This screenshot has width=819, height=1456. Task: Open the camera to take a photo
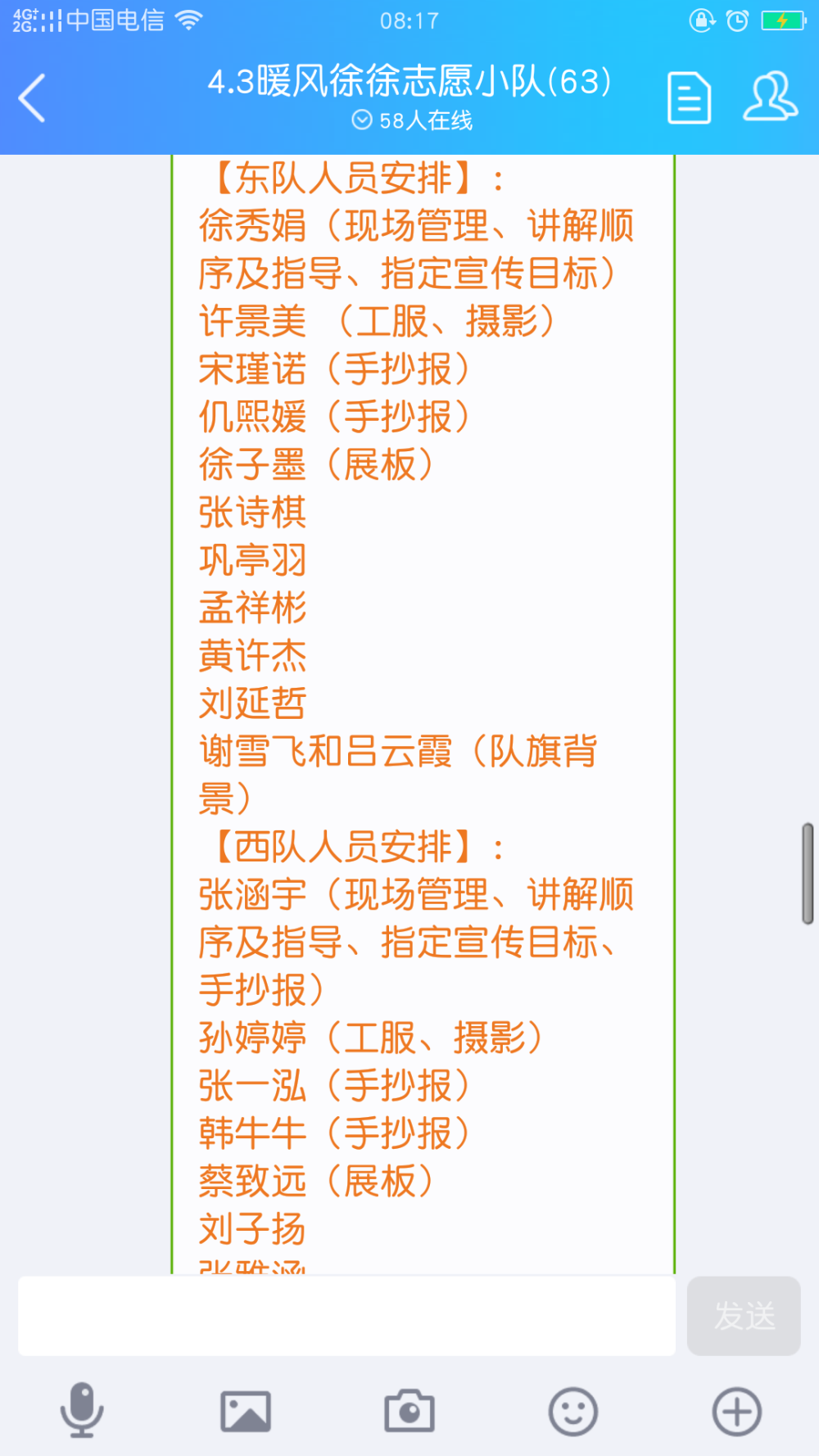[x=409, y=1411]
